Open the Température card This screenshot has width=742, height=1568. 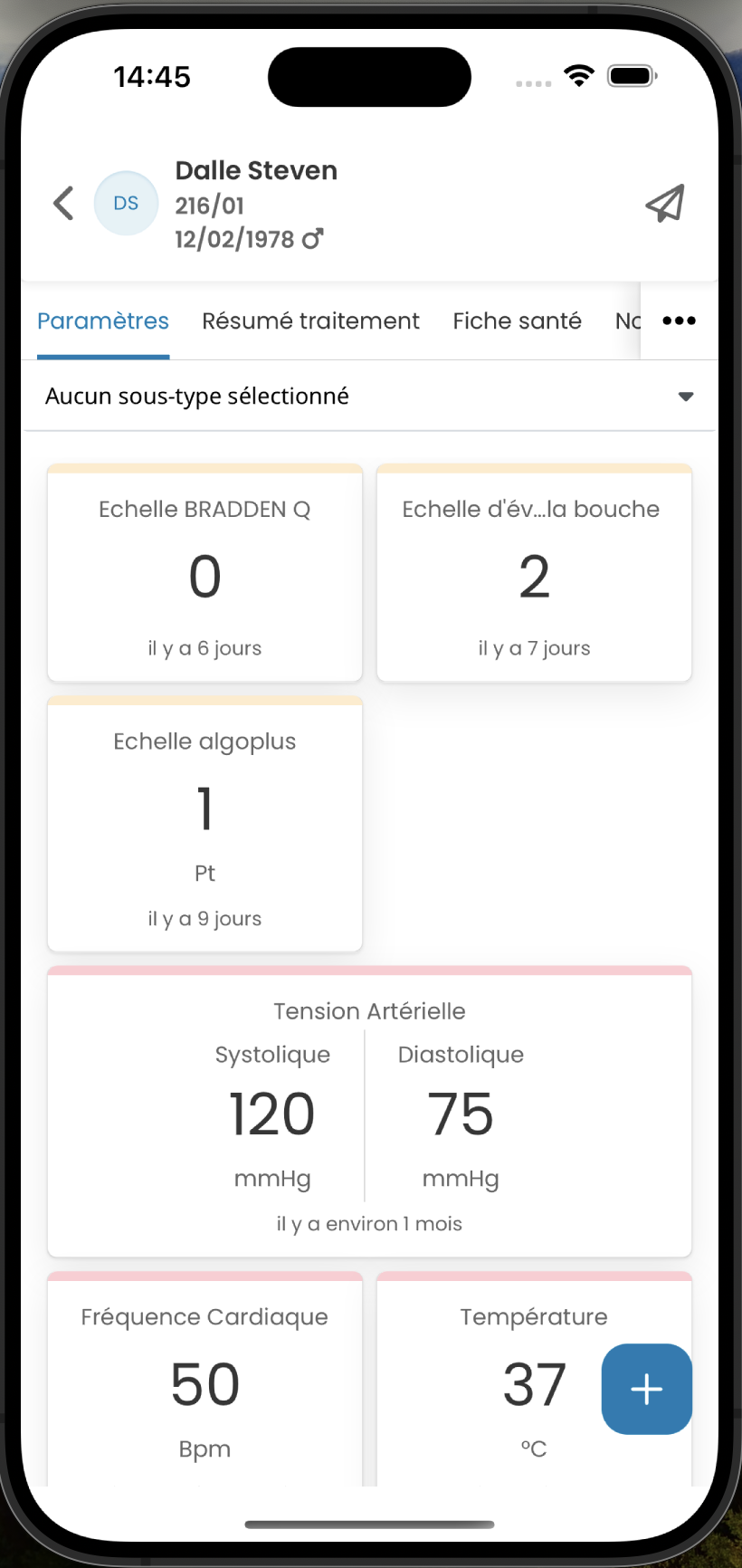pos(507,1381)
